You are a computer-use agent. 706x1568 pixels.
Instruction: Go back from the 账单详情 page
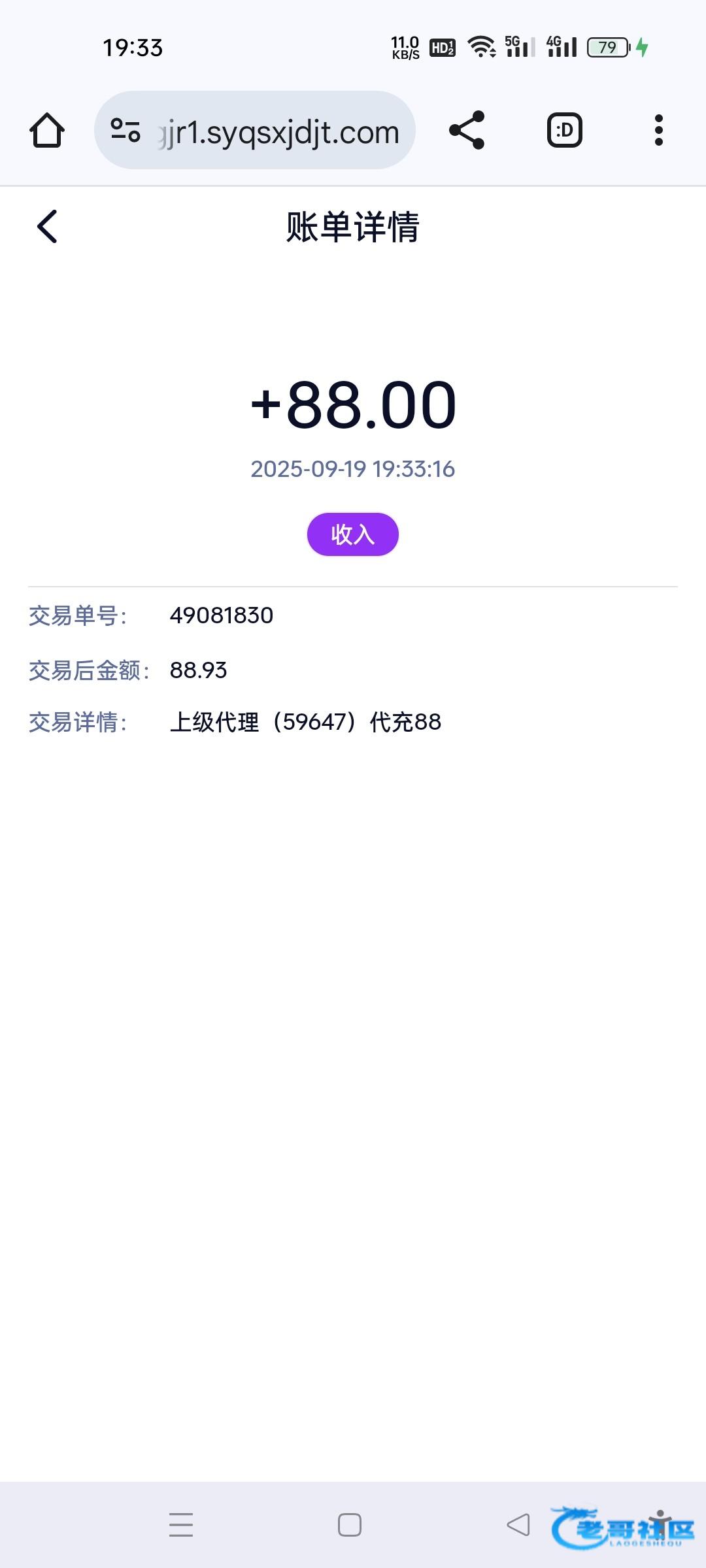47,227
